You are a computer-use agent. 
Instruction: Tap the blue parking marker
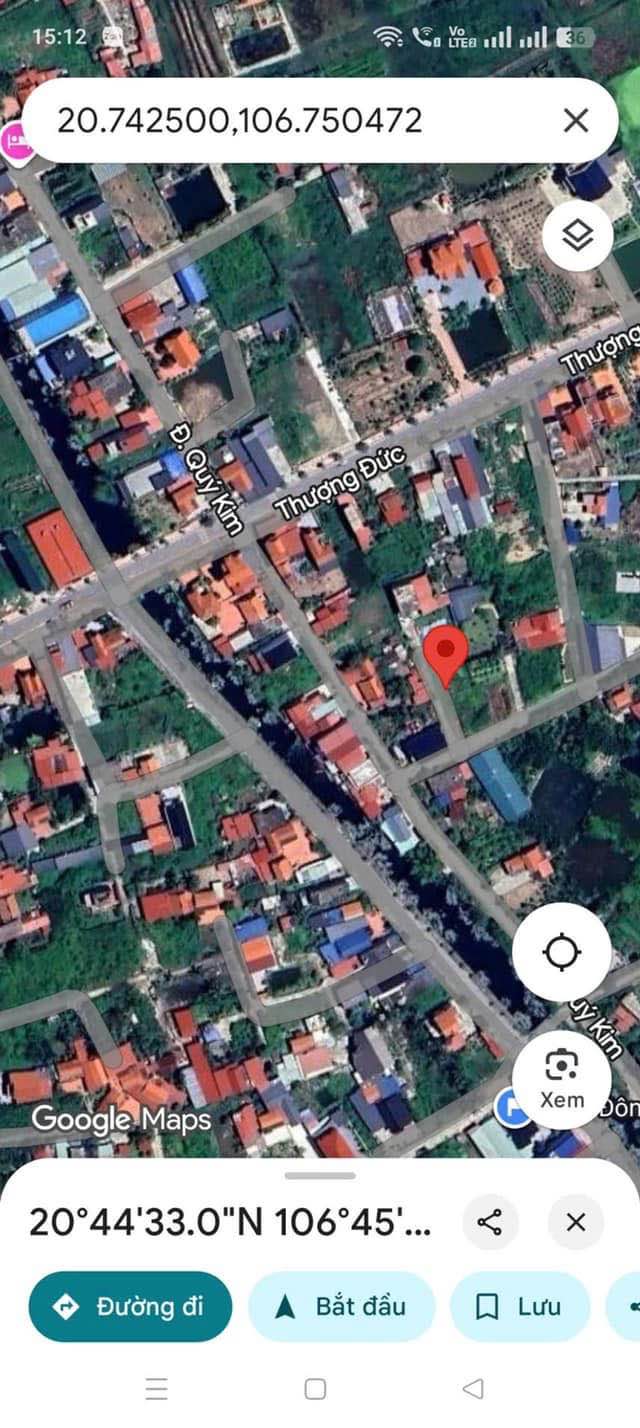tap(511, 1107)
